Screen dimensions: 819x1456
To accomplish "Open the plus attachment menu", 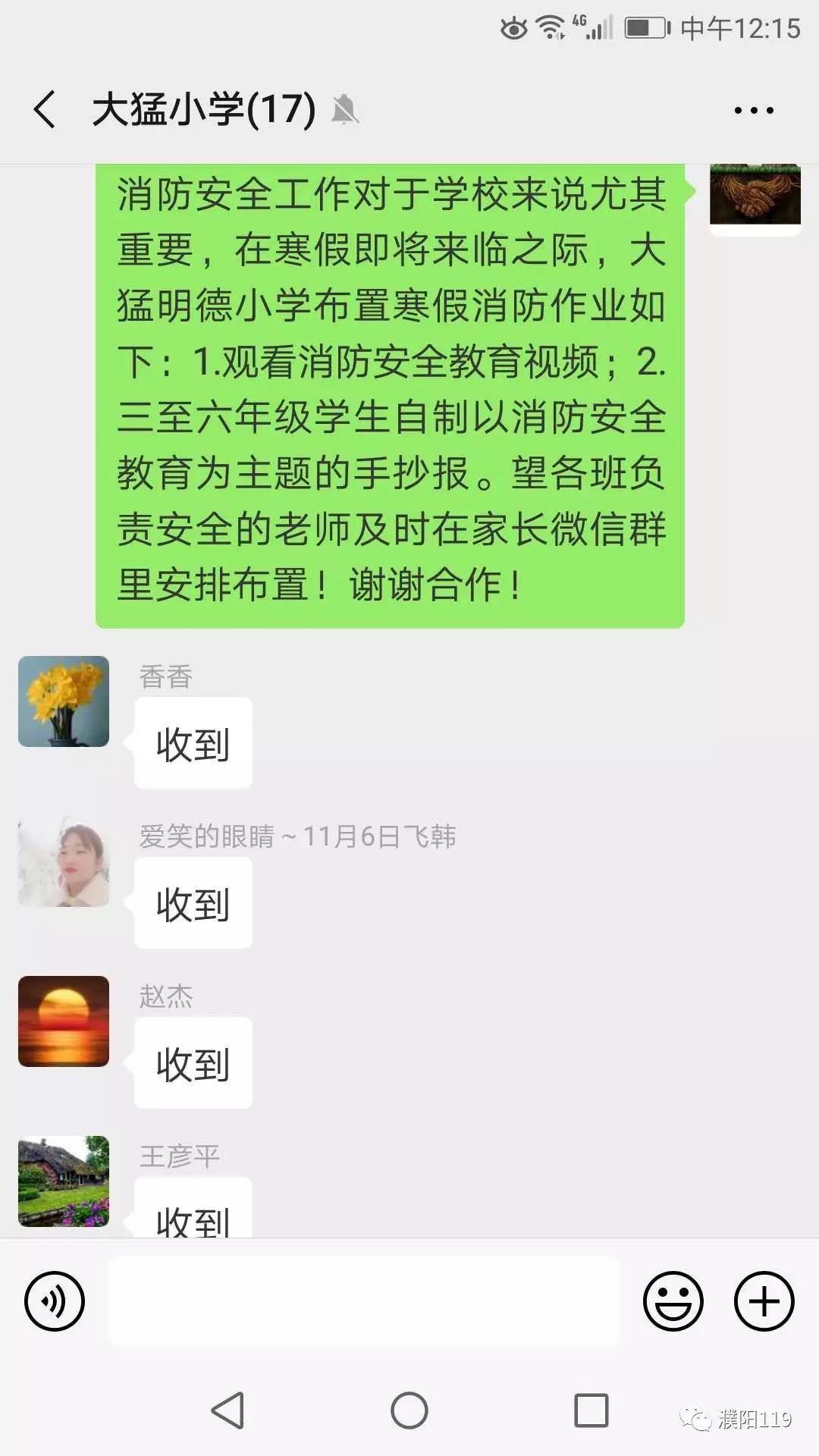I will pyautogui.click(x=764, y=1301).
